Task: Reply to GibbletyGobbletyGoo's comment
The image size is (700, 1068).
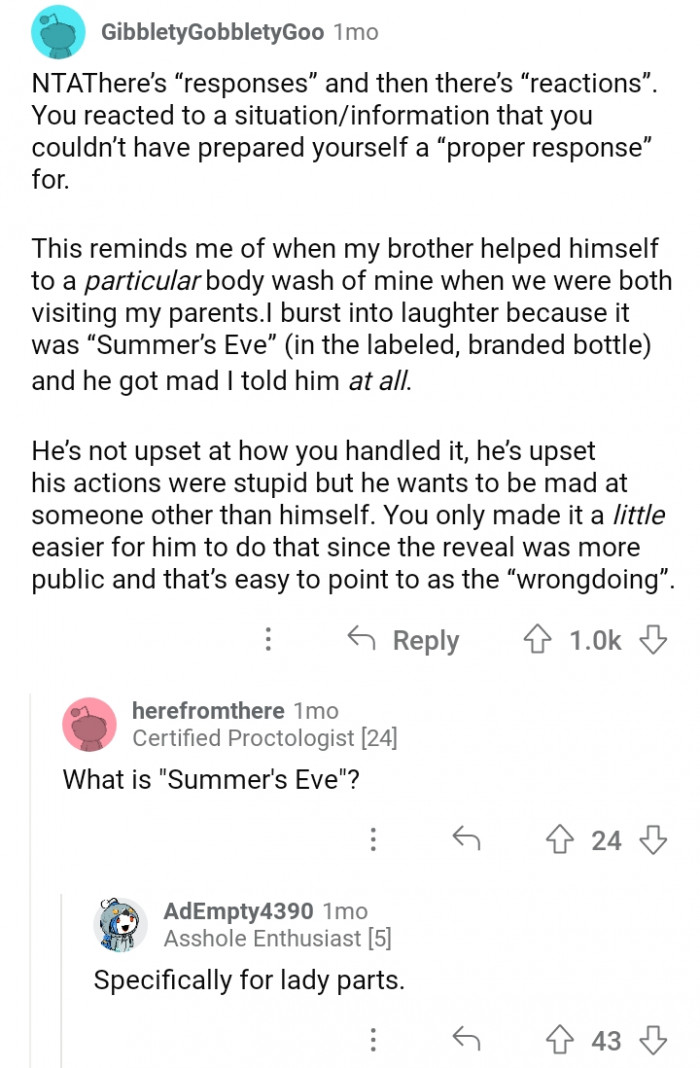Action: coord(402,640)
